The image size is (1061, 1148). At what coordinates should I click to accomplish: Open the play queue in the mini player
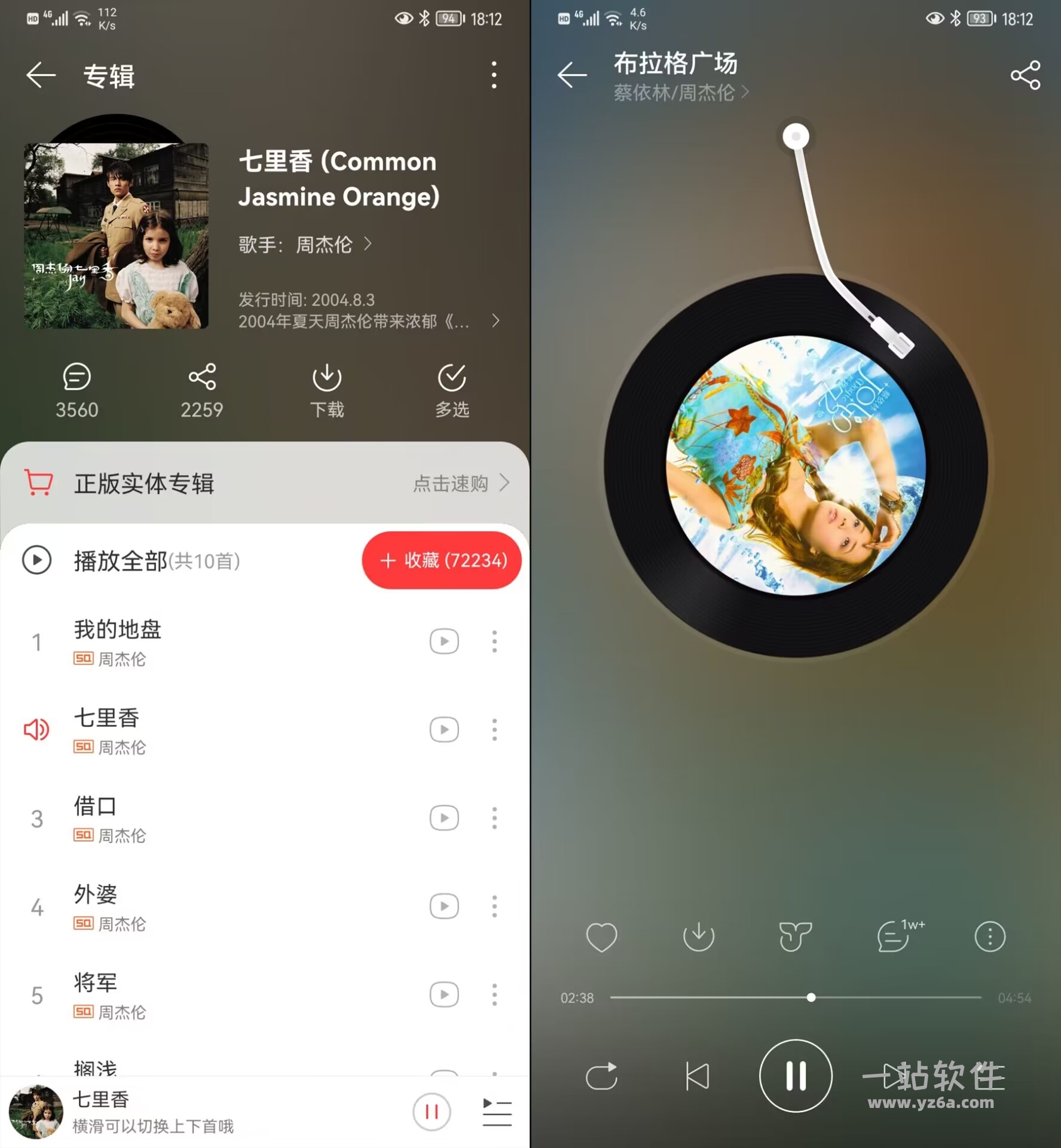click(x=497, y=1112)
